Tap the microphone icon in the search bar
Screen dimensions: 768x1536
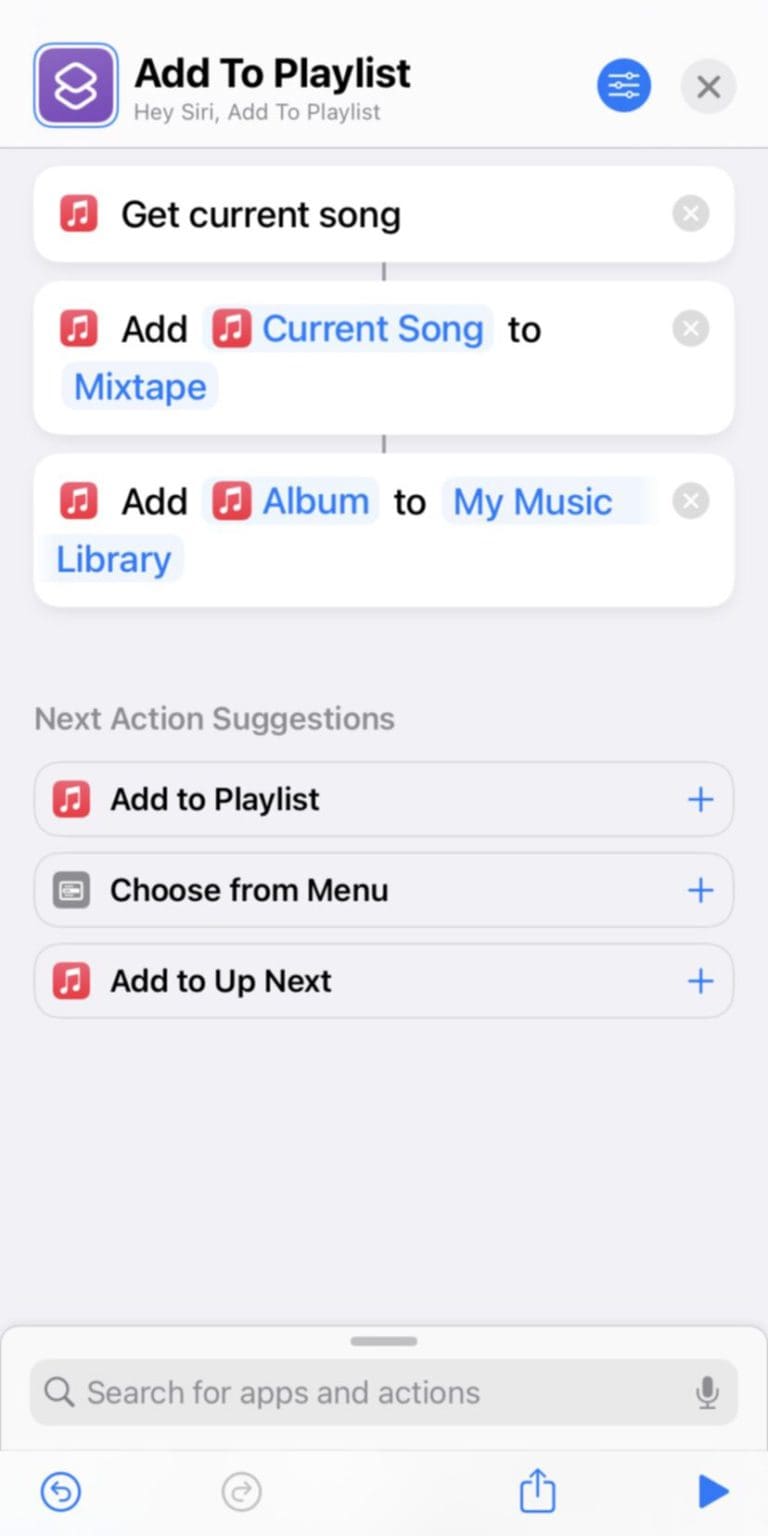(x=709, y=1391)
